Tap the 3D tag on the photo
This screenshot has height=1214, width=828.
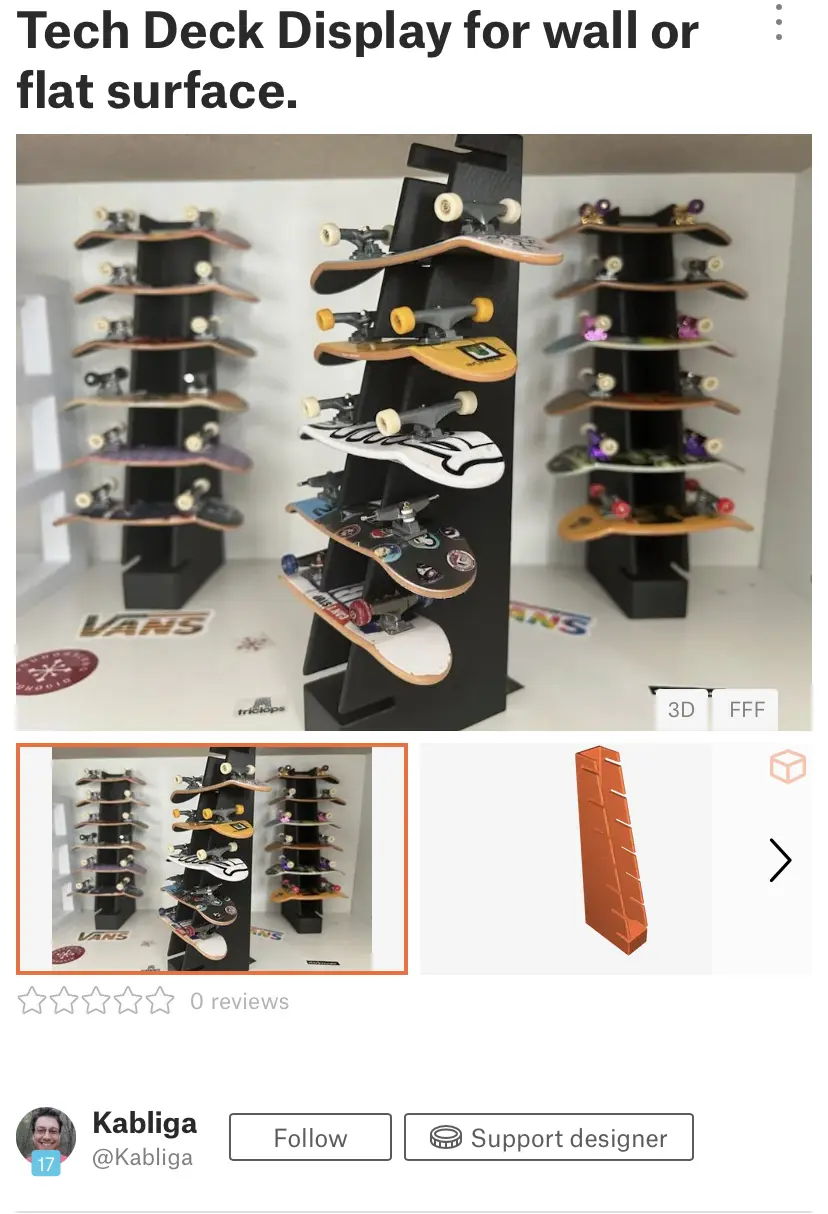tap(681, 709)
